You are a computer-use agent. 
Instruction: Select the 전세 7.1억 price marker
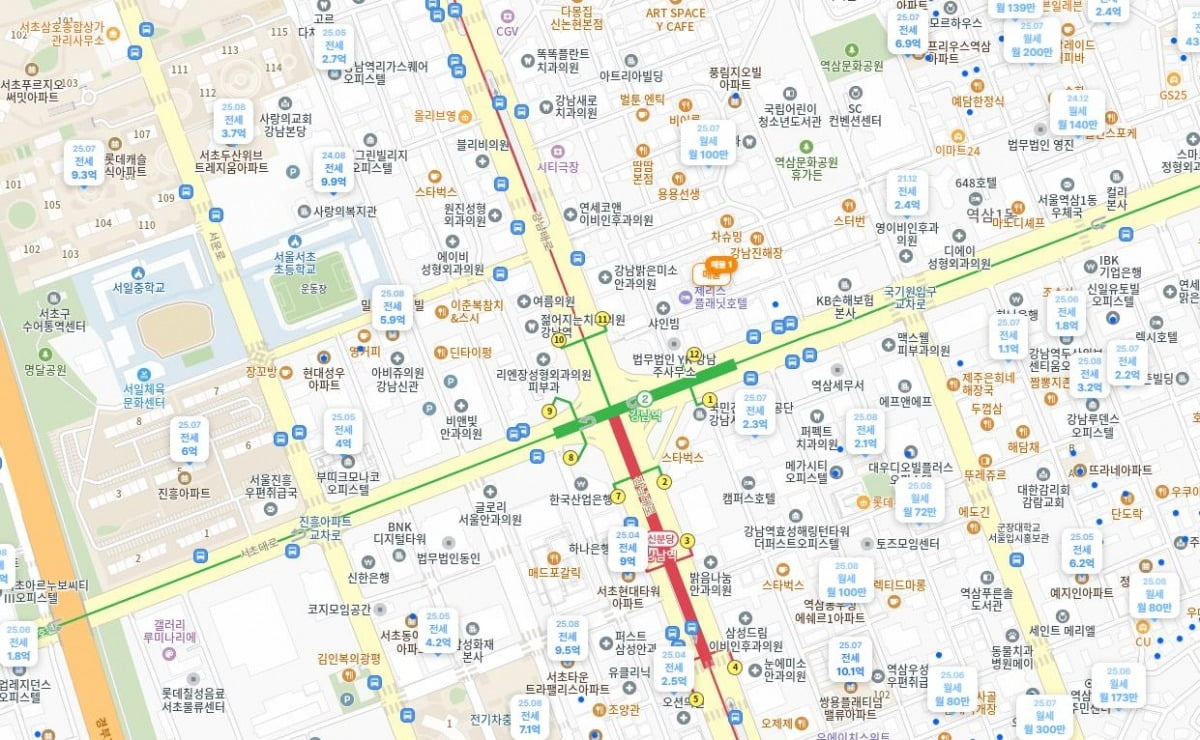tap(530, 716)
